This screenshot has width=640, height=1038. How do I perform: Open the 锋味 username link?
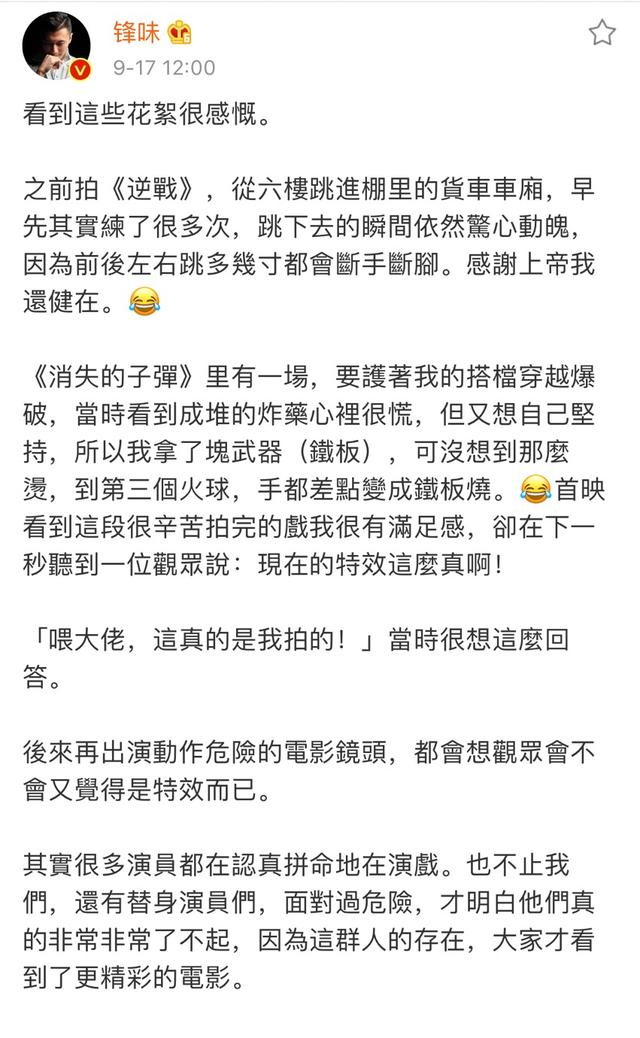[135, 32]
